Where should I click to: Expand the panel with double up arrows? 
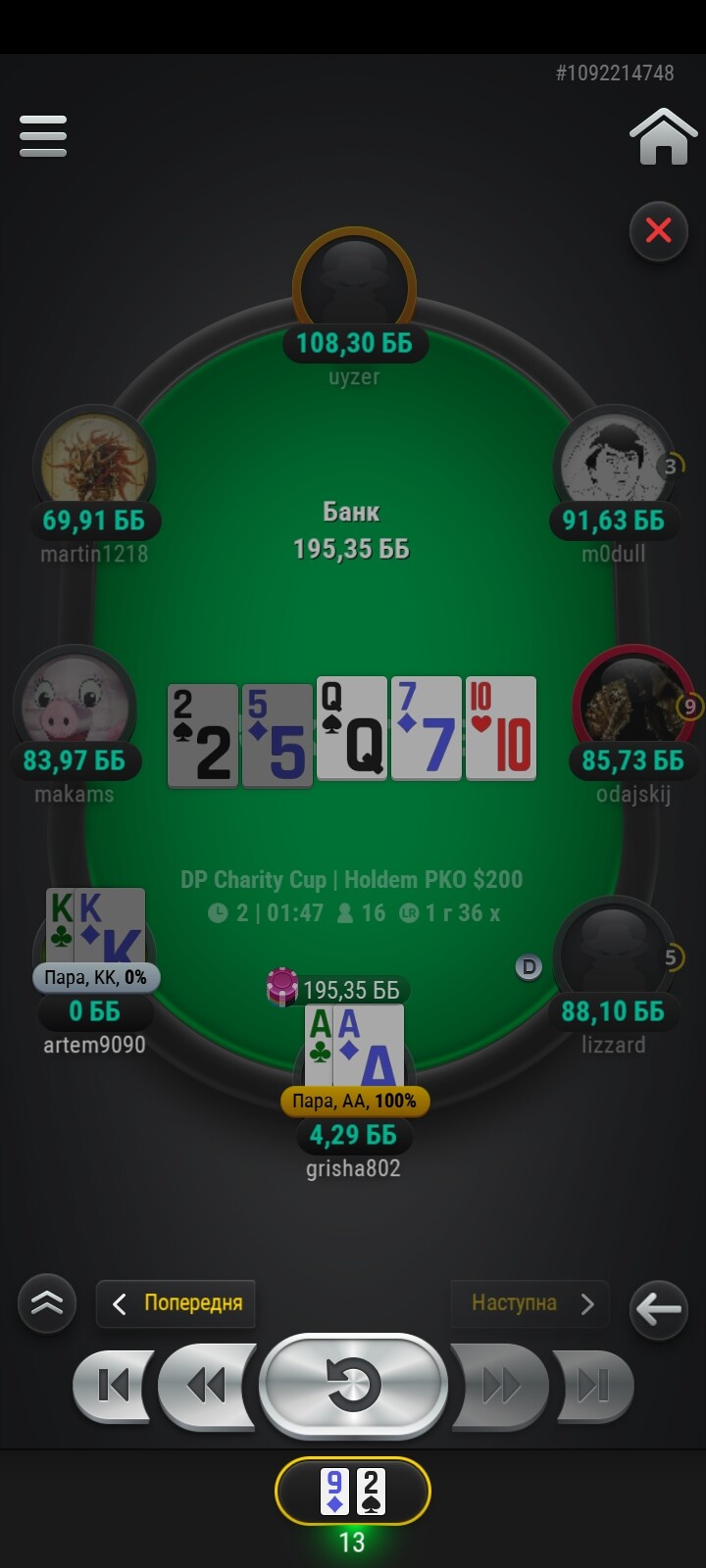[47, 1303]
